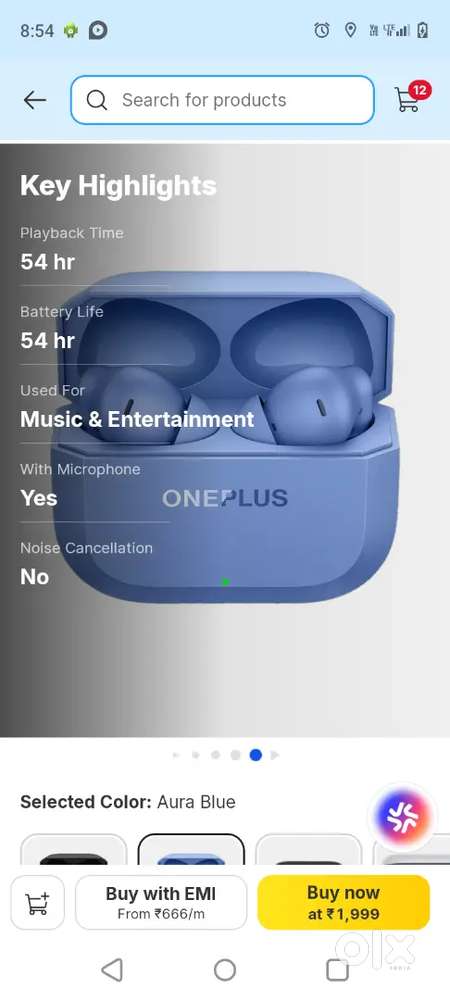
Task: Go back using the top arrow
Action: pos(34,99)
